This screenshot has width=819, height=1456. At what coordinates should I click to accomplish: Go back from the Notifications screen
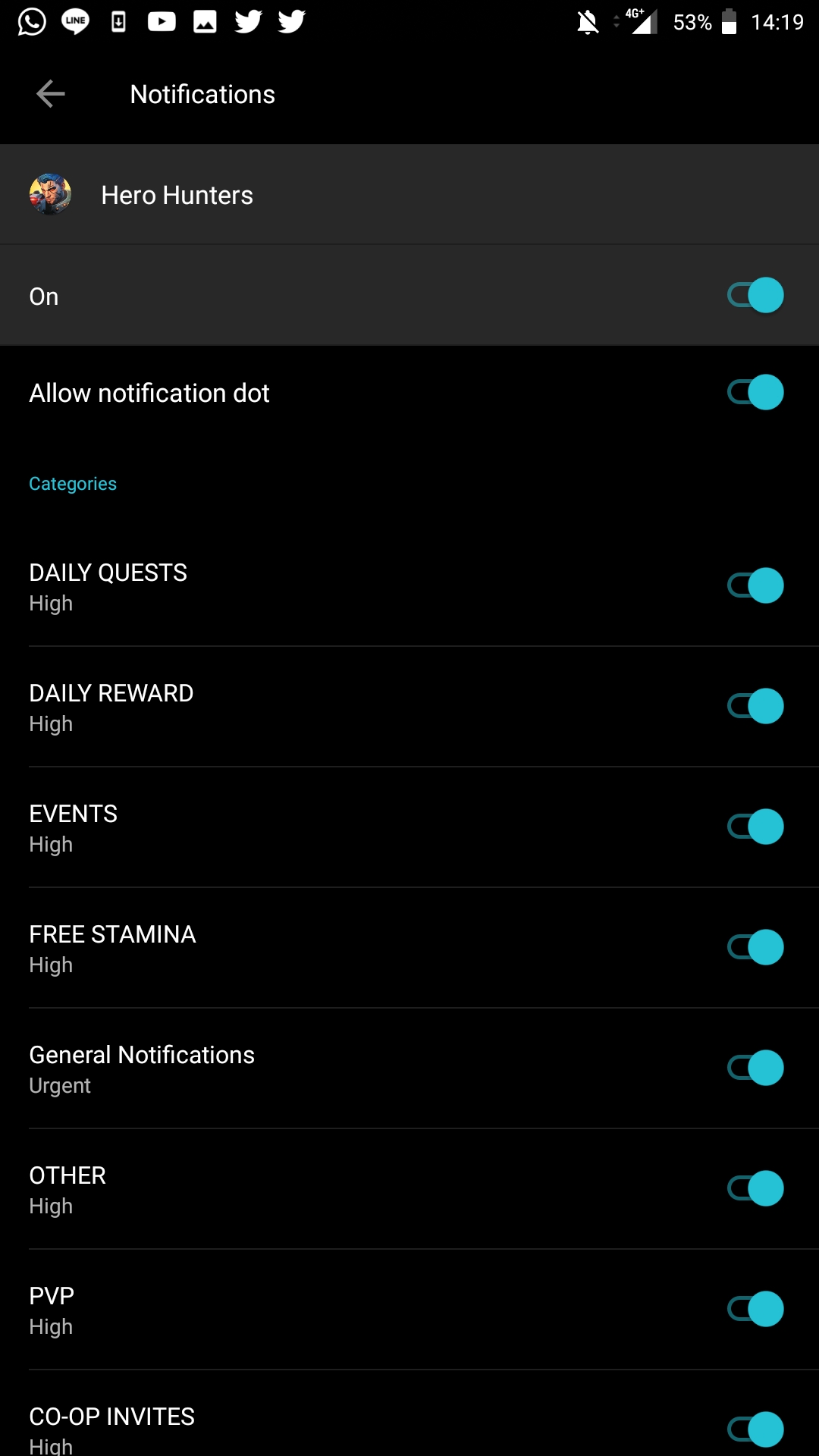tap(51, 94)
